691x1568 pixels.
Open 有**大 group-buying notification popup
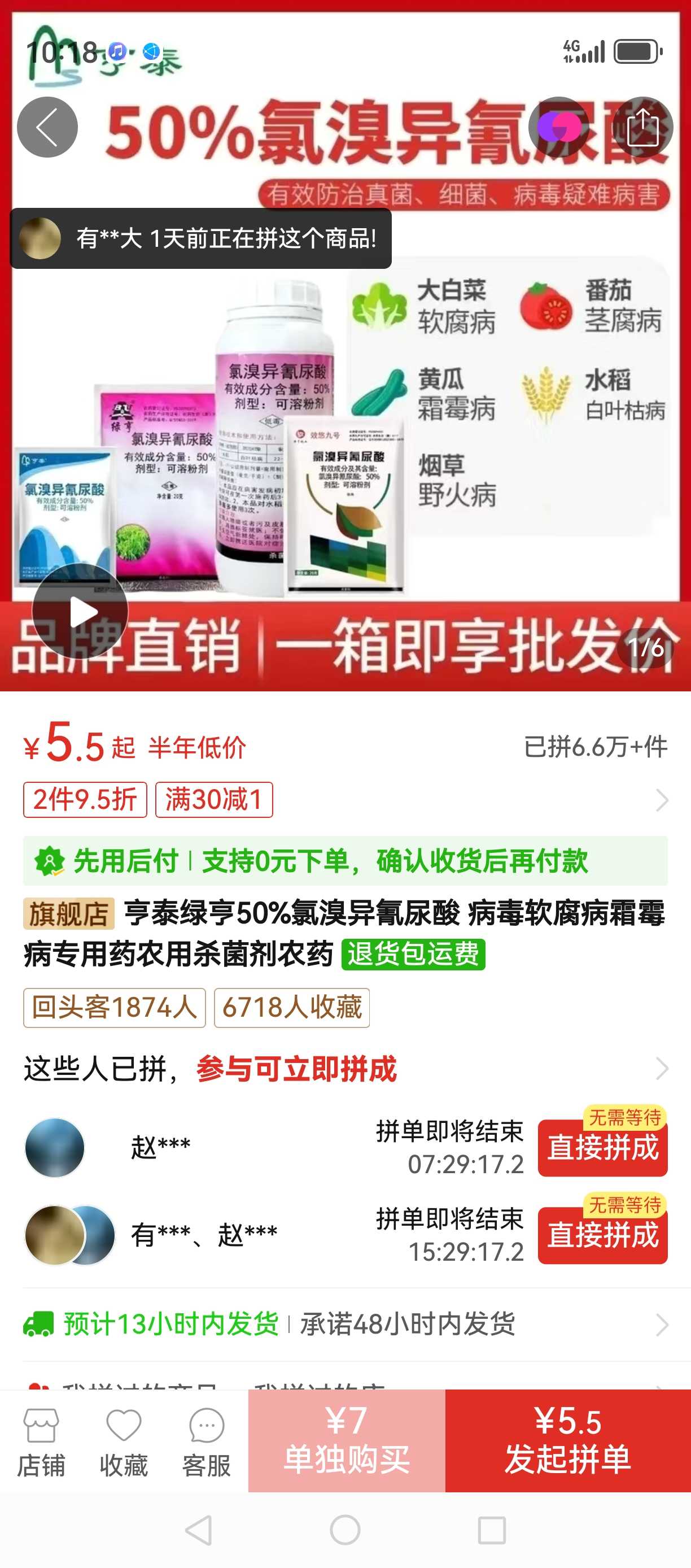[x=201, y=238]
